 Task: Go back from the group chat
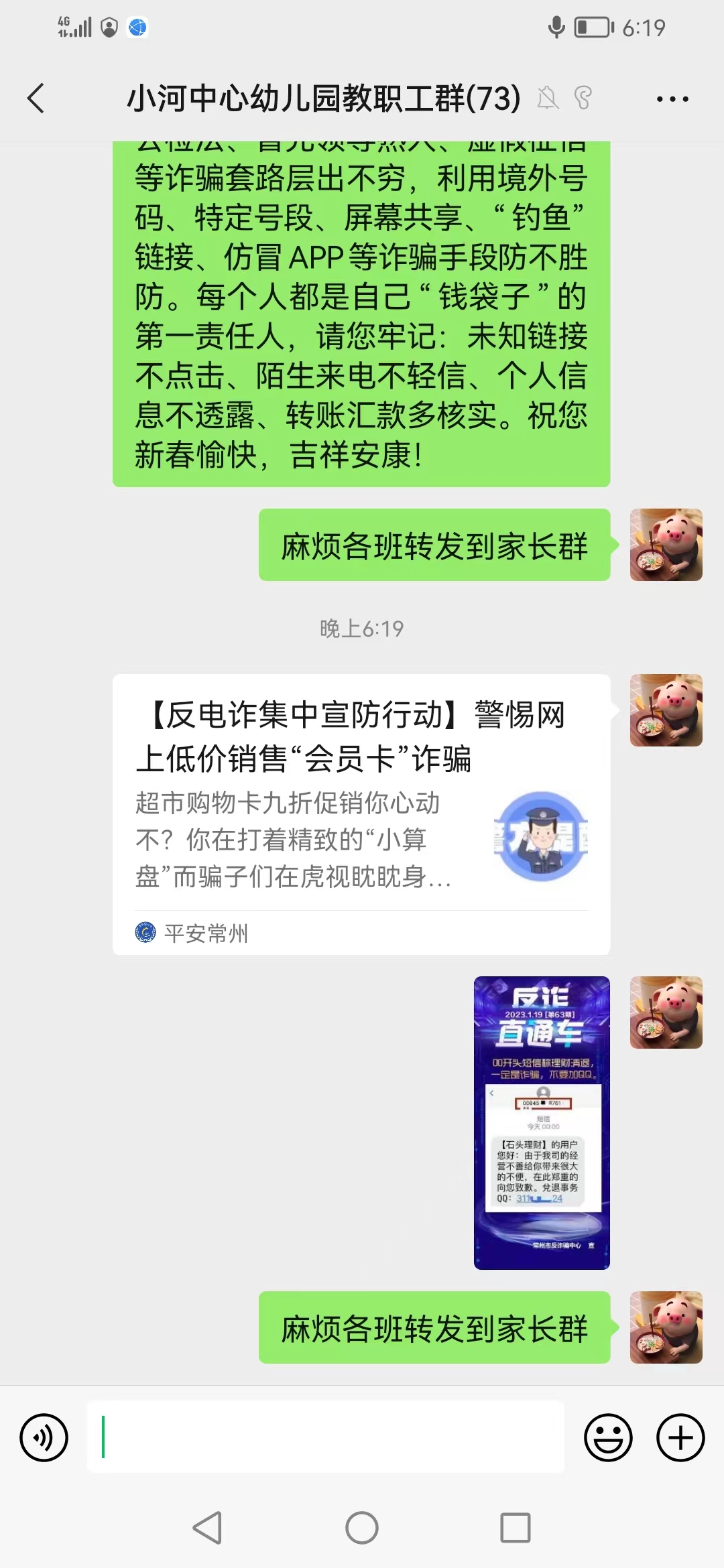(36, 99)
